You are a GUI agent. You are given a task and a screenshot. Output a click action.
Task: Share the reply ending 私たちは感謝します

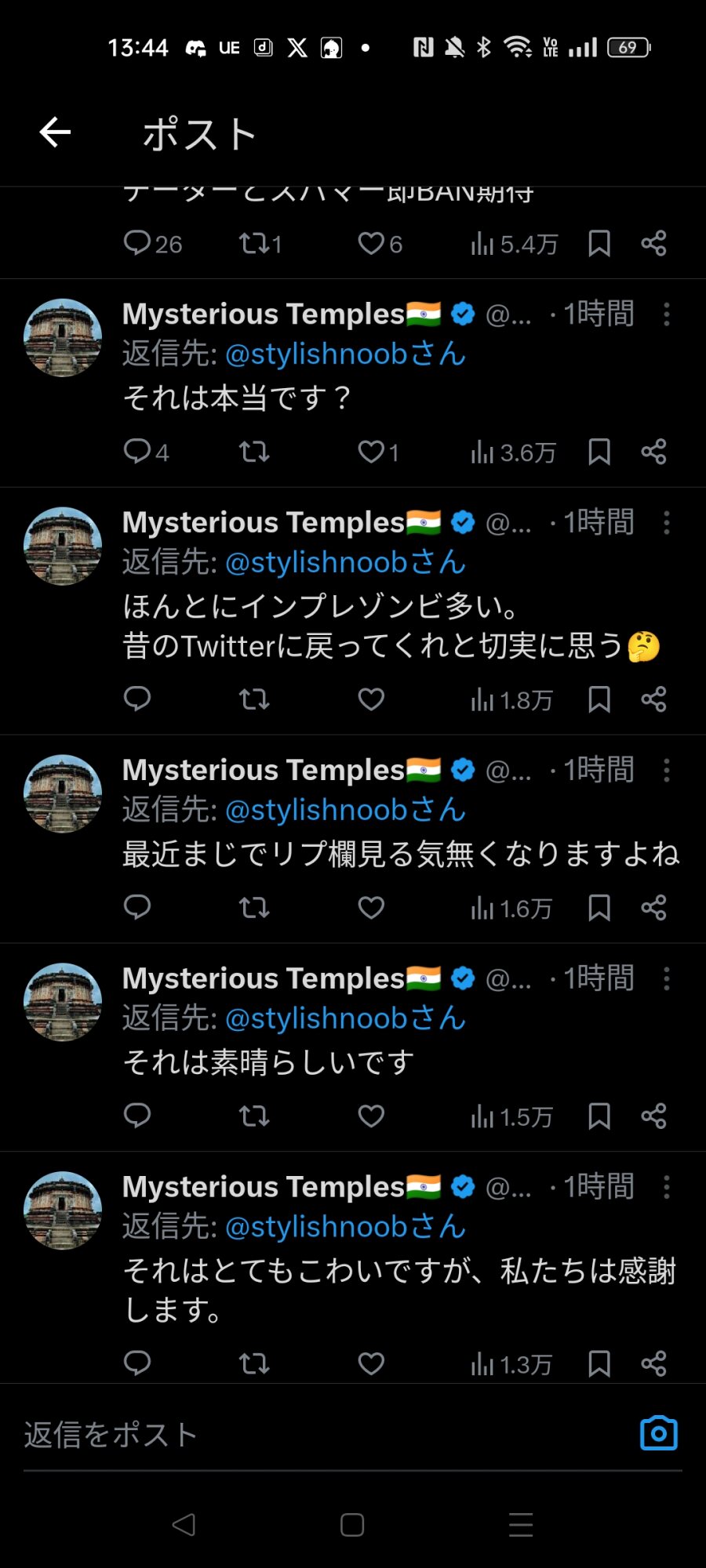[x=653, y=1364]
